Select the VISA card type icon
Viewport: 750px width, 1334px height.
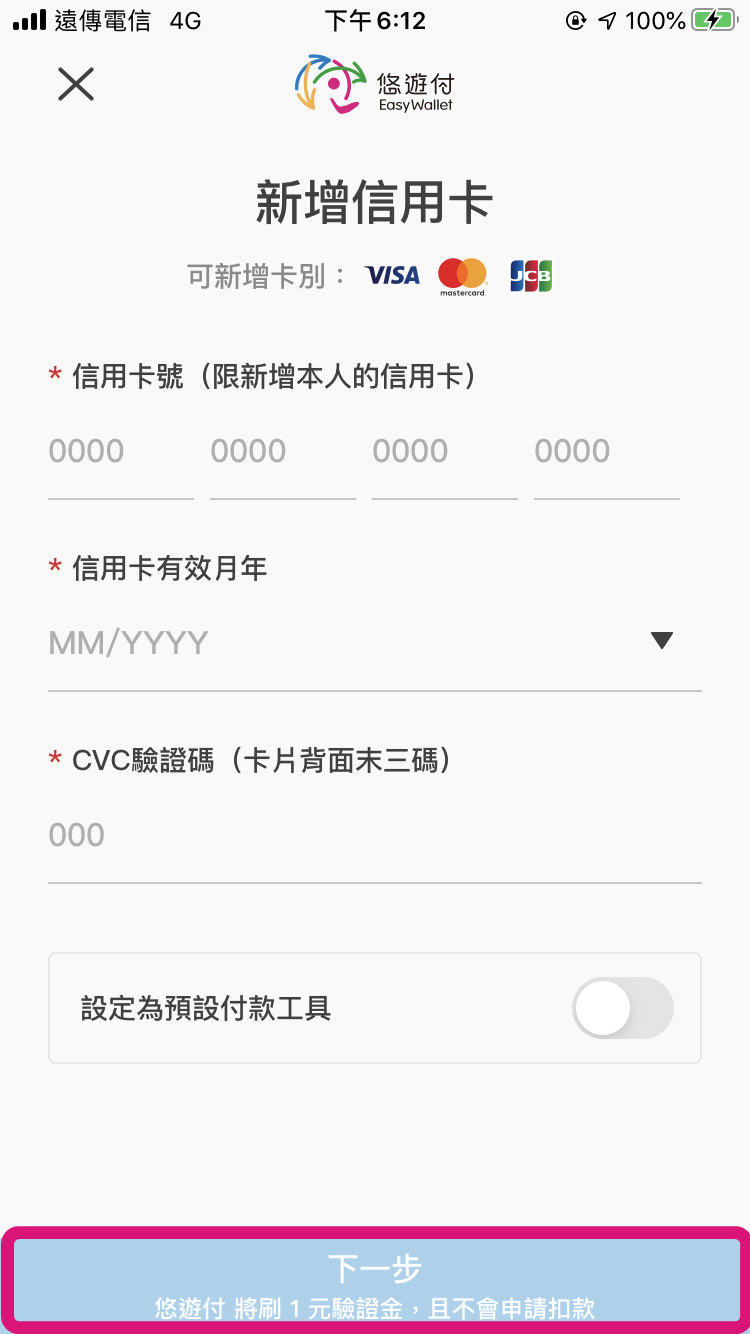392,276
